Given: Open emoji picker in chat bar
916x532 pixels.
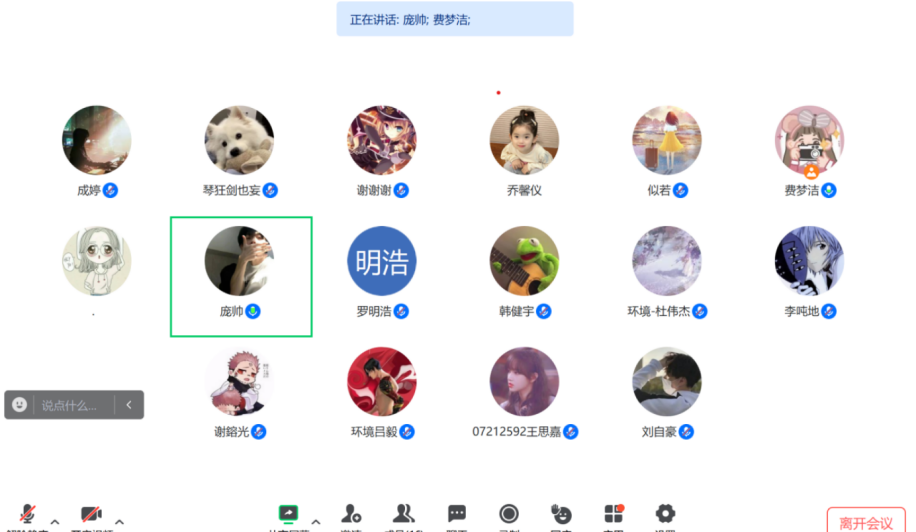Looking at the screenshot, I should 20,405.
